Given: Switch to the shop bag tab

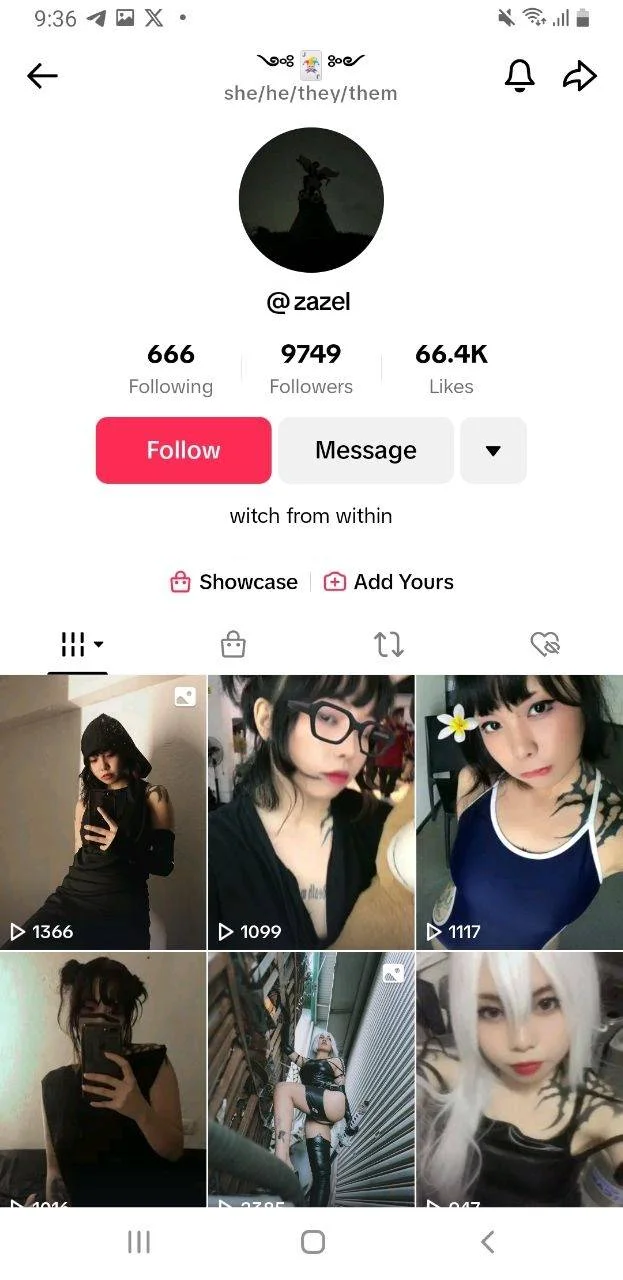Looking at the screenshot, I should coord(233,645).
